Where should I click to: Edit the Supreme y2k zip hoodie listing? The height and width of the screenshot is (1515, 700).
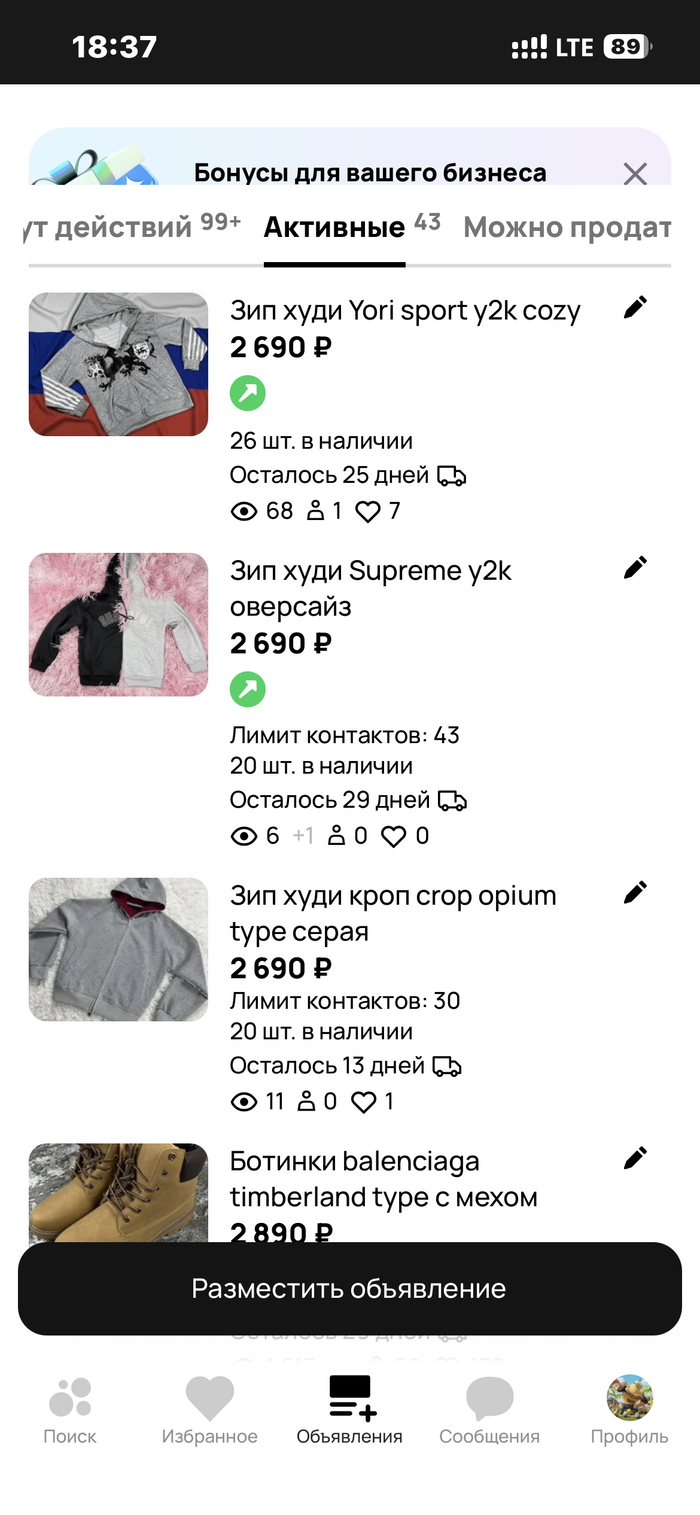pos(635,568)
